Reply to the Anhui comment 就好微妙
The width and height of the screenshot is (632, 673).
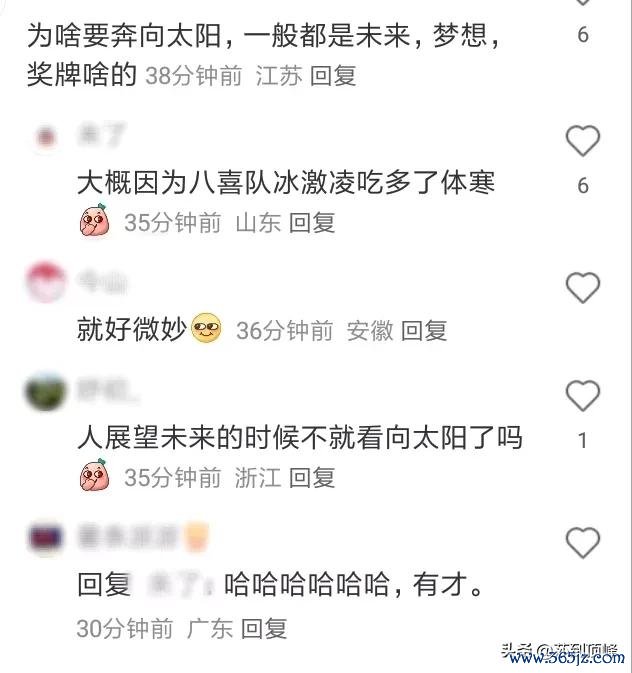click(424, 331)
